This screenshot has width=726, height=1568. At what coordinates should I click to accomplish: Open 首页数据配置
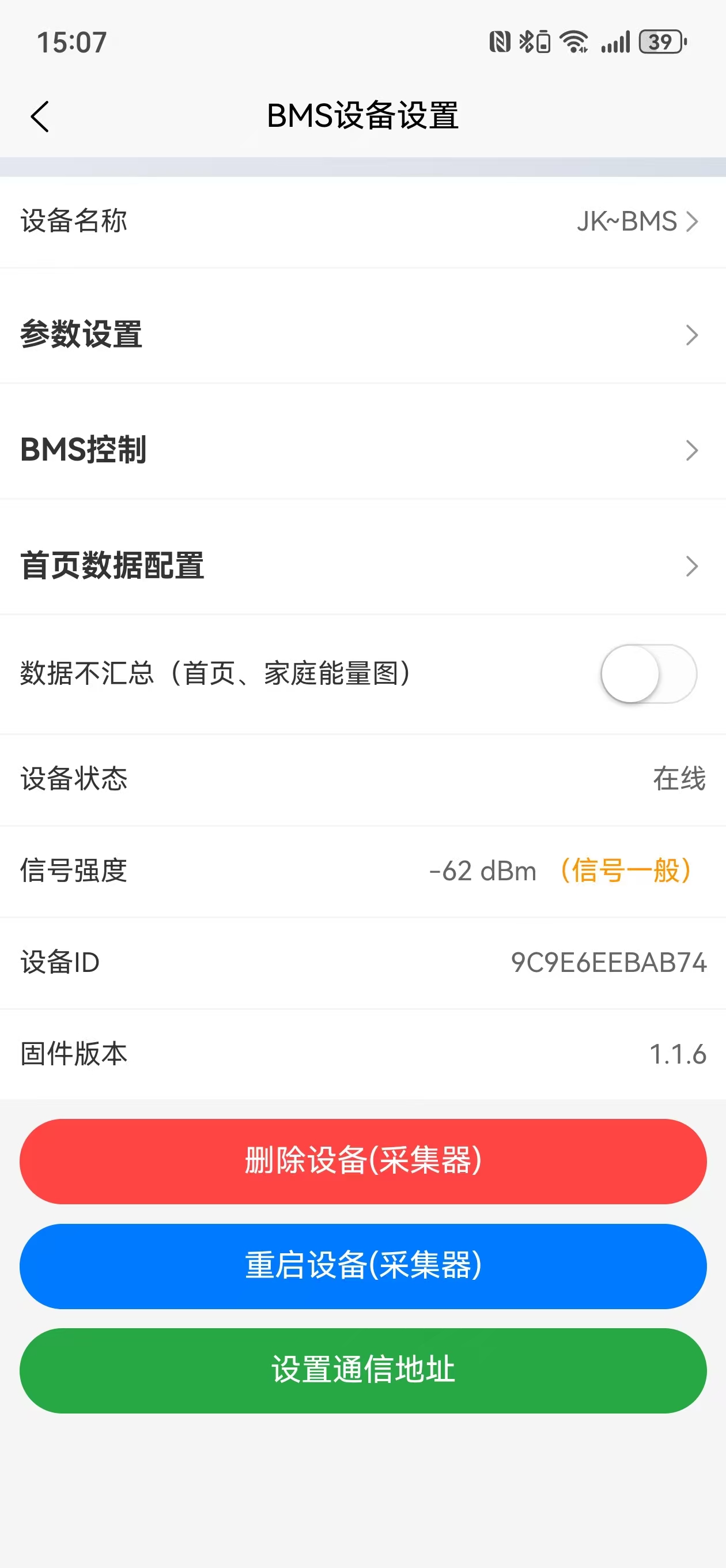(362, 566)
